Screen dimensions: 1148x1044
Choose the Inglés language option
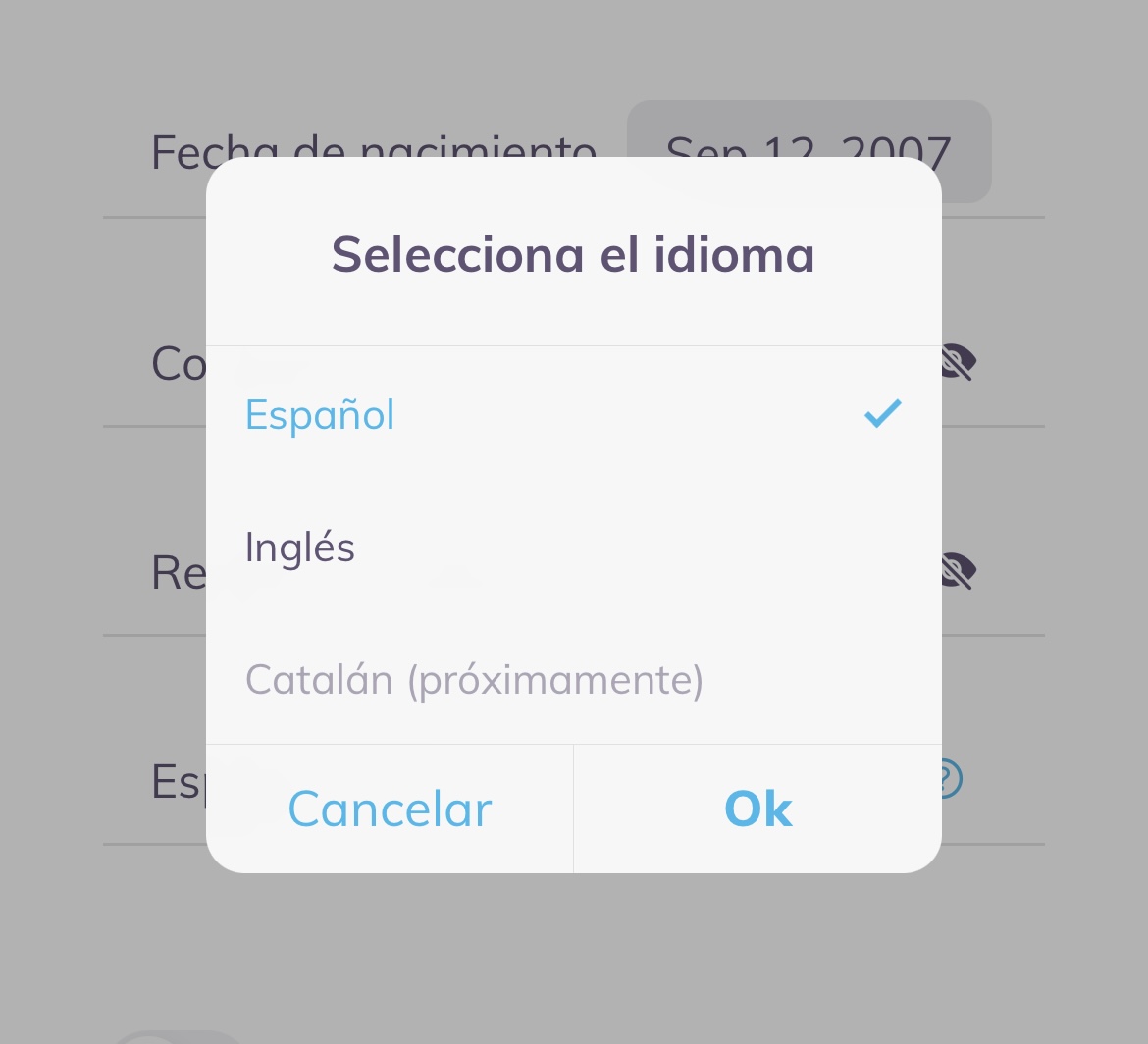coord(300,548)
